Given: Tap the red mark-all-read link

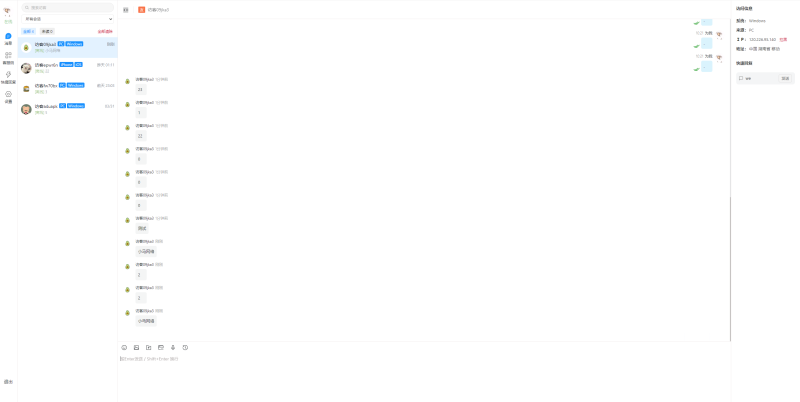Looking at the screenshot, I should coord(105,31).
